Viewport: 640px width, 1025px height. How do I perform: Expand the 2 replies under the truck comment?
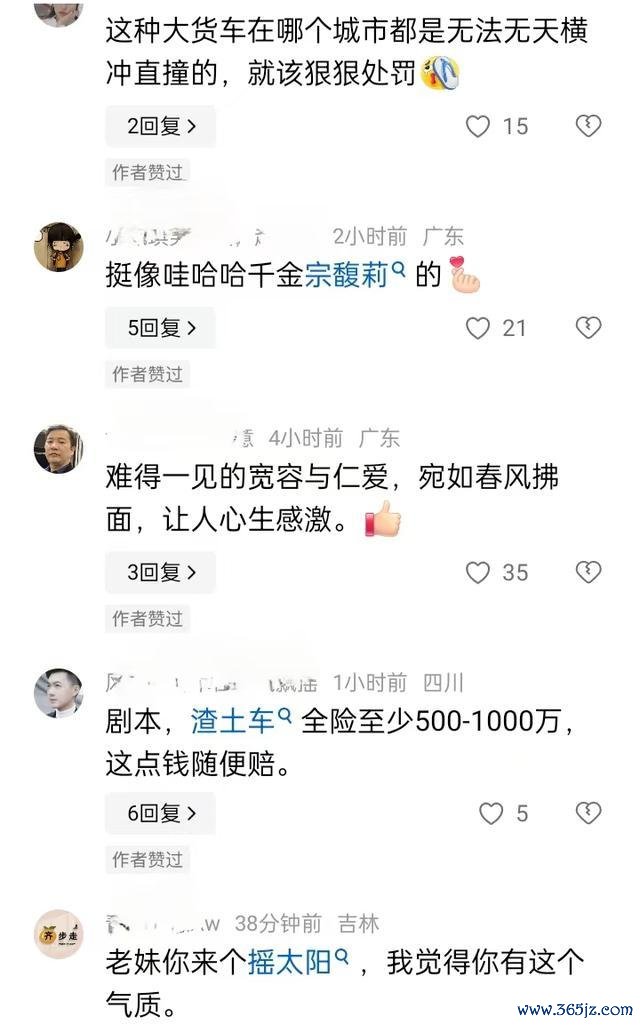(160, 127)
